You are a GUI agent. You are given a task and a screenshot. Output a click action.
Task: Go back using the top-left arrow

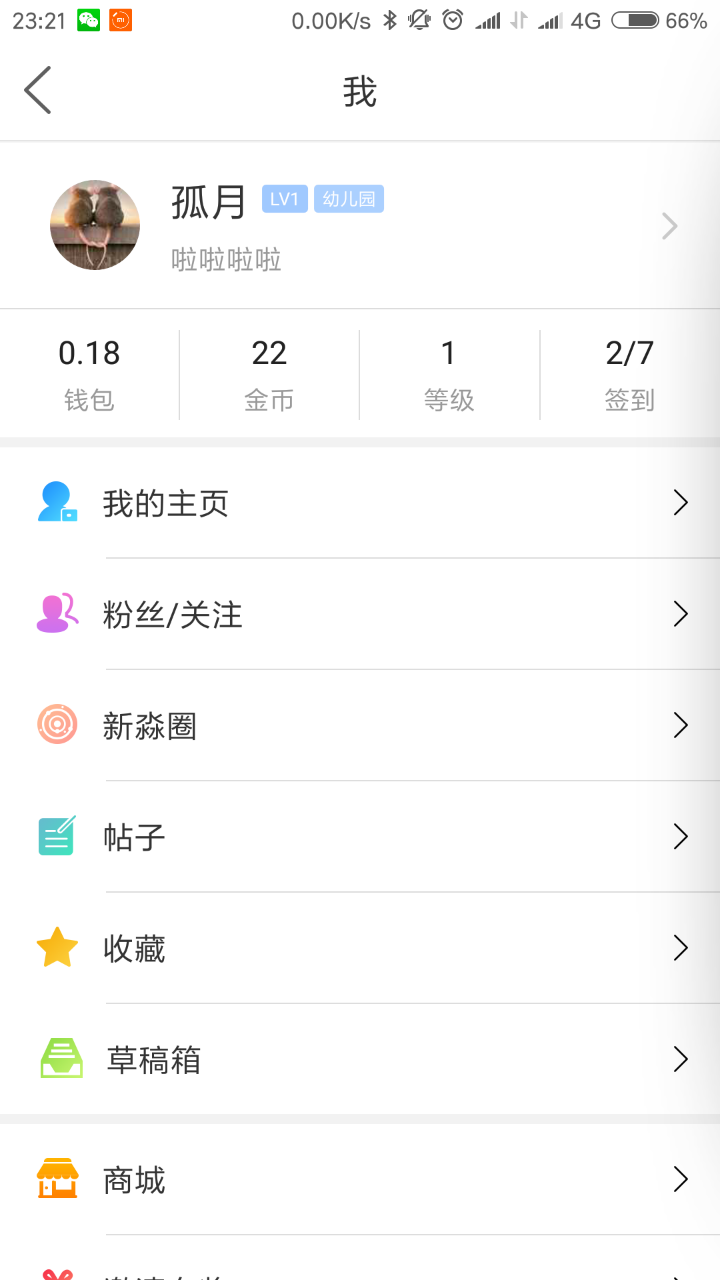[x=38, y=91]
